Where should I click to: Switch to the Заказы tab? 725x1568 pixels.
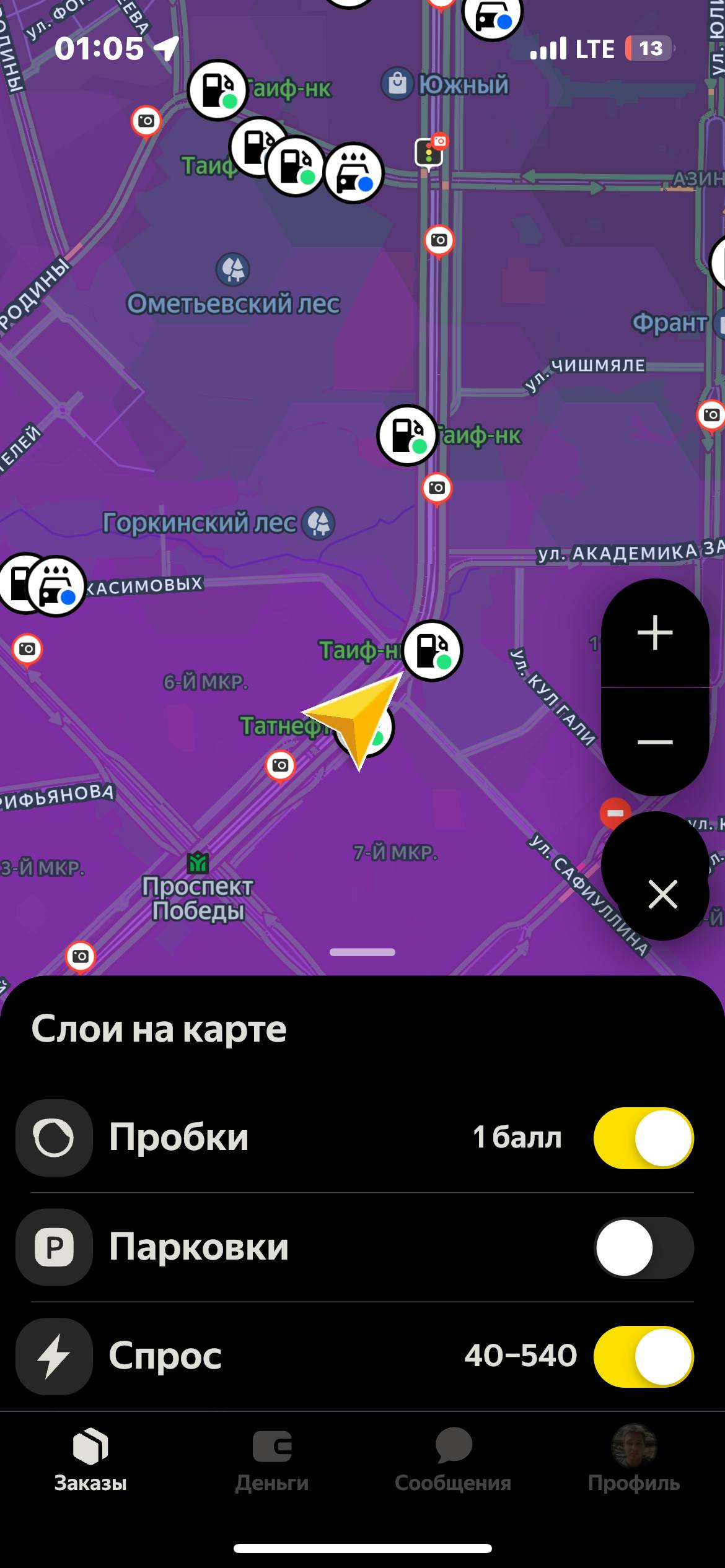[x=90, y=1461]
